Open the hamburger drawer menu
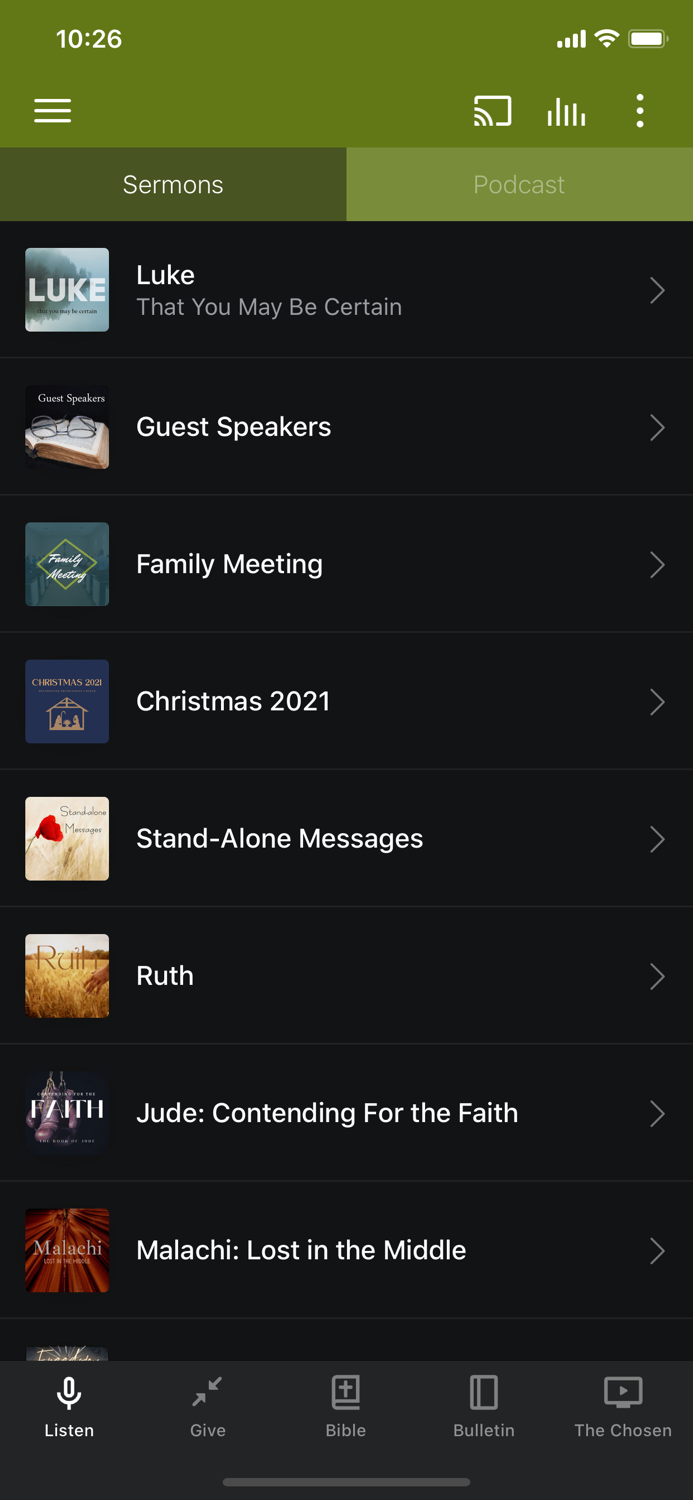The height and width of the screenshot is (1500, 693). (x=53, y=111)
